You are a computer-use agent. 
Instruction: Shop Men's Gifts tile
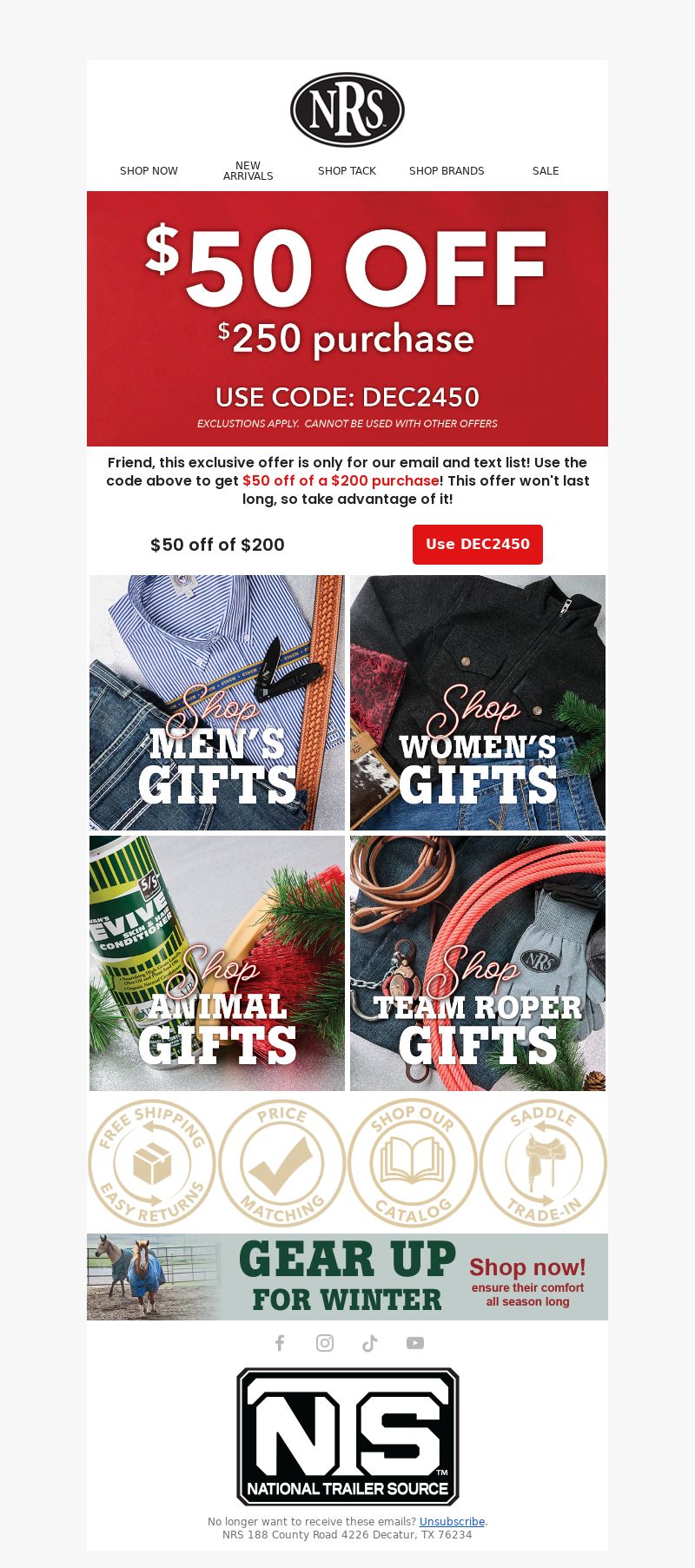tap(217, 703)
